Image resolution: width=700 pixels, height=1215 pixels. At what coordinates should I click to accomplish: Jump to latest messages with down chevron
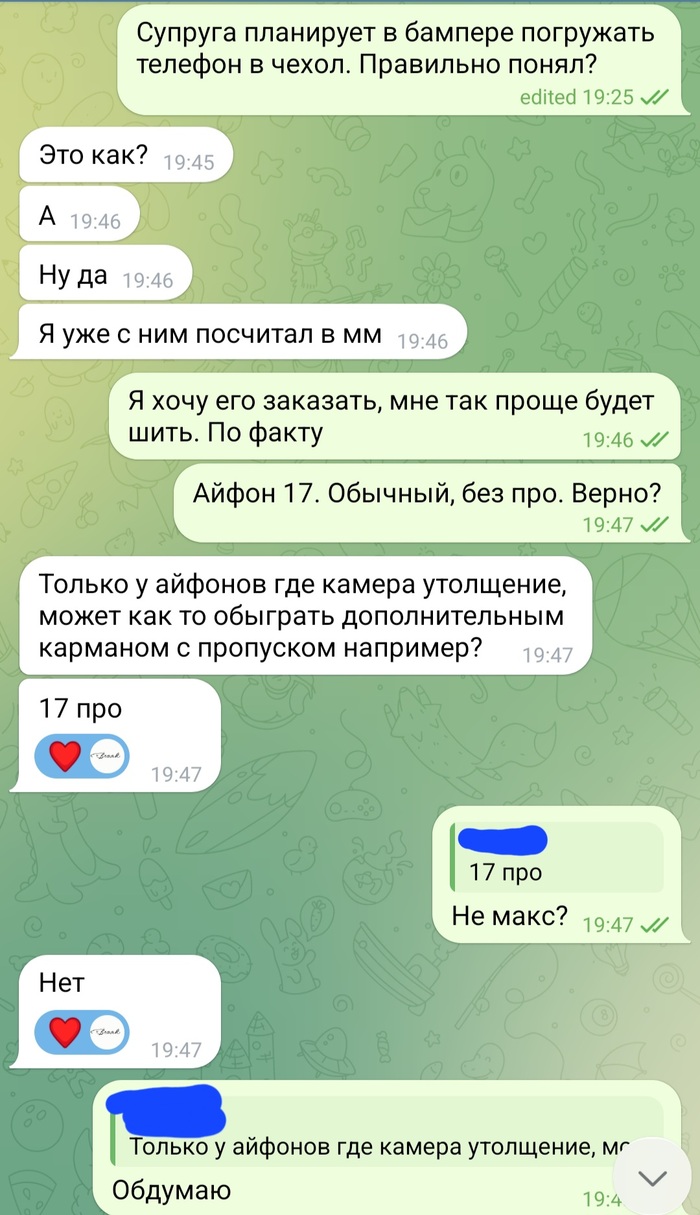pos(653,1178)
